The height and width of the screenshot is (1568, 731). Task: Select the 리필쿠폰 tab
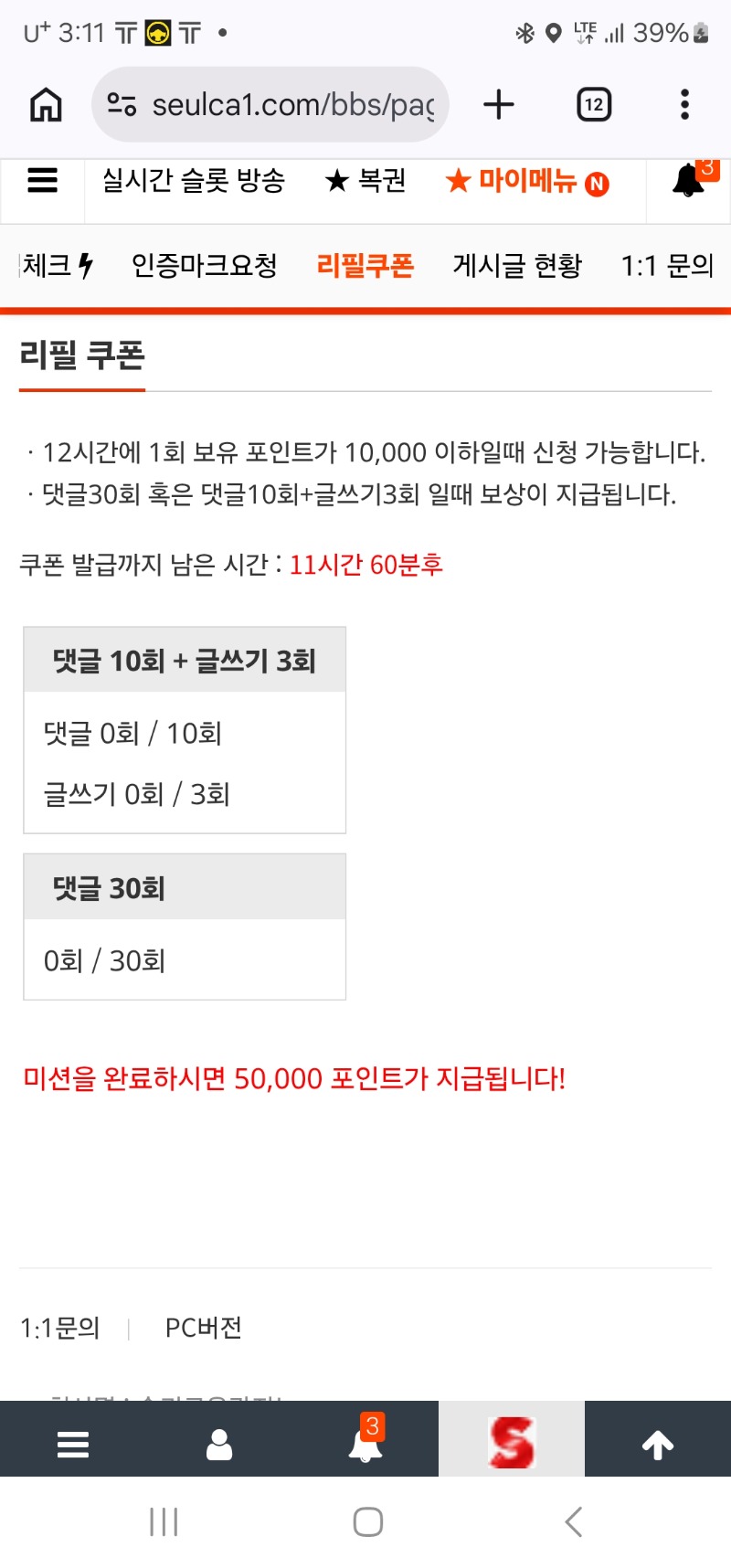[x=365, y=266]
